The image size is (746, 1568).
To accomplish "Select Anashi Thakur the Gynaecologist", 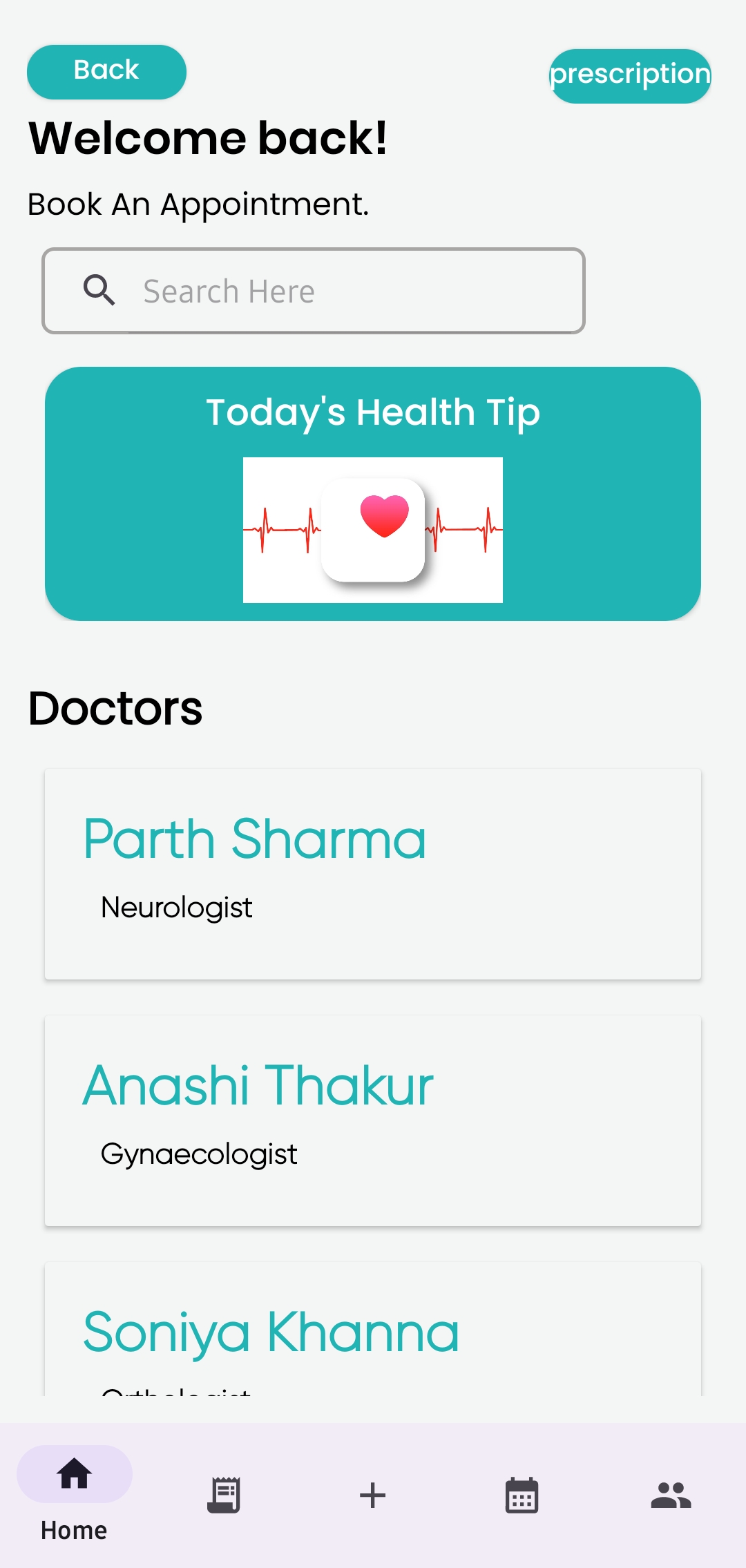I will (x=373, y=1120).
